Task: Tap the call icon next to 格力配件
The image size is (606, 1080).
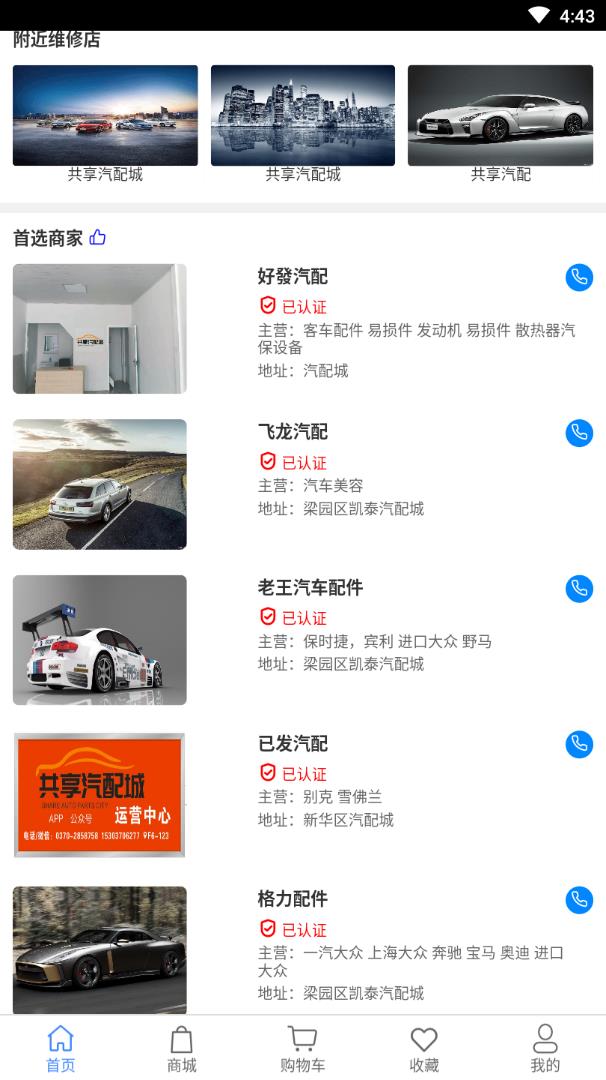Action: [x=579, y=900]
